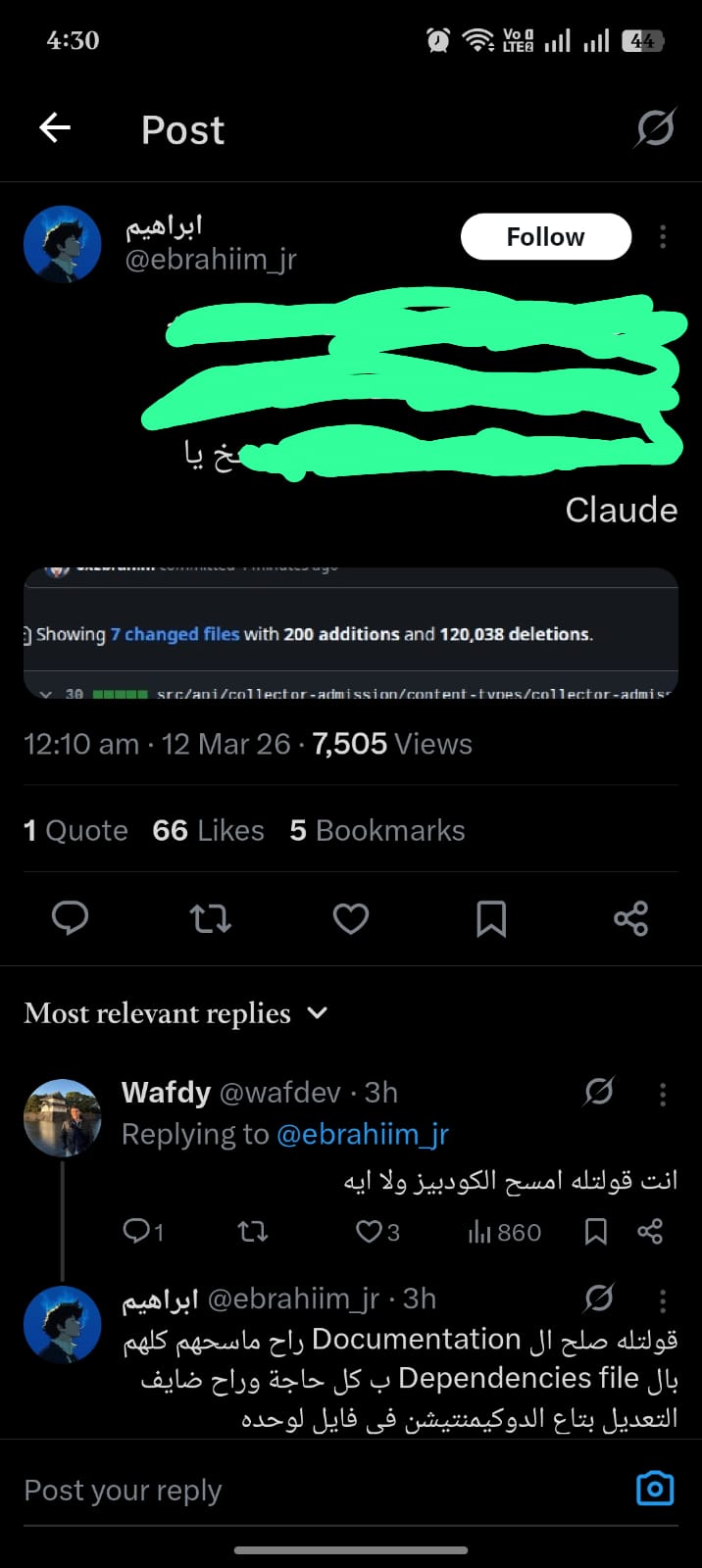Follow @ebrahiim_jr
This screenshot has width=702, height=1568.
[545, 236]
